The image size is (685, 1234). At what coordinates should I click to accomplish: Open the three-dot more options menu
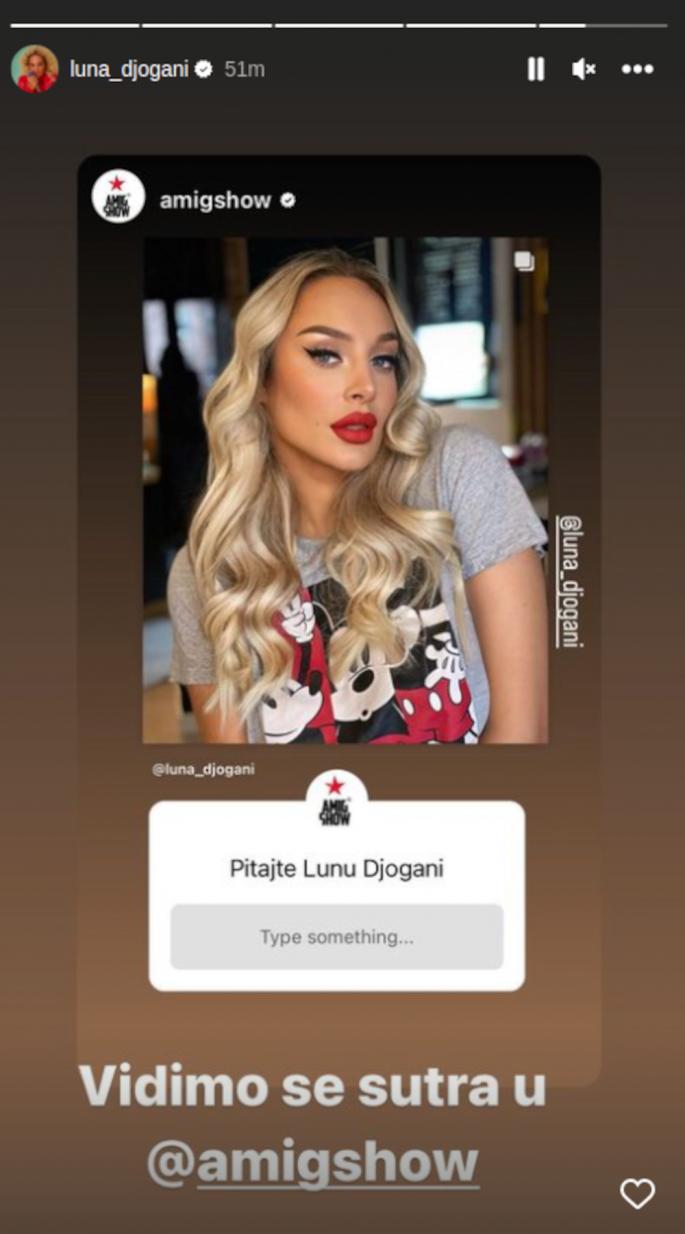[637, 69]
